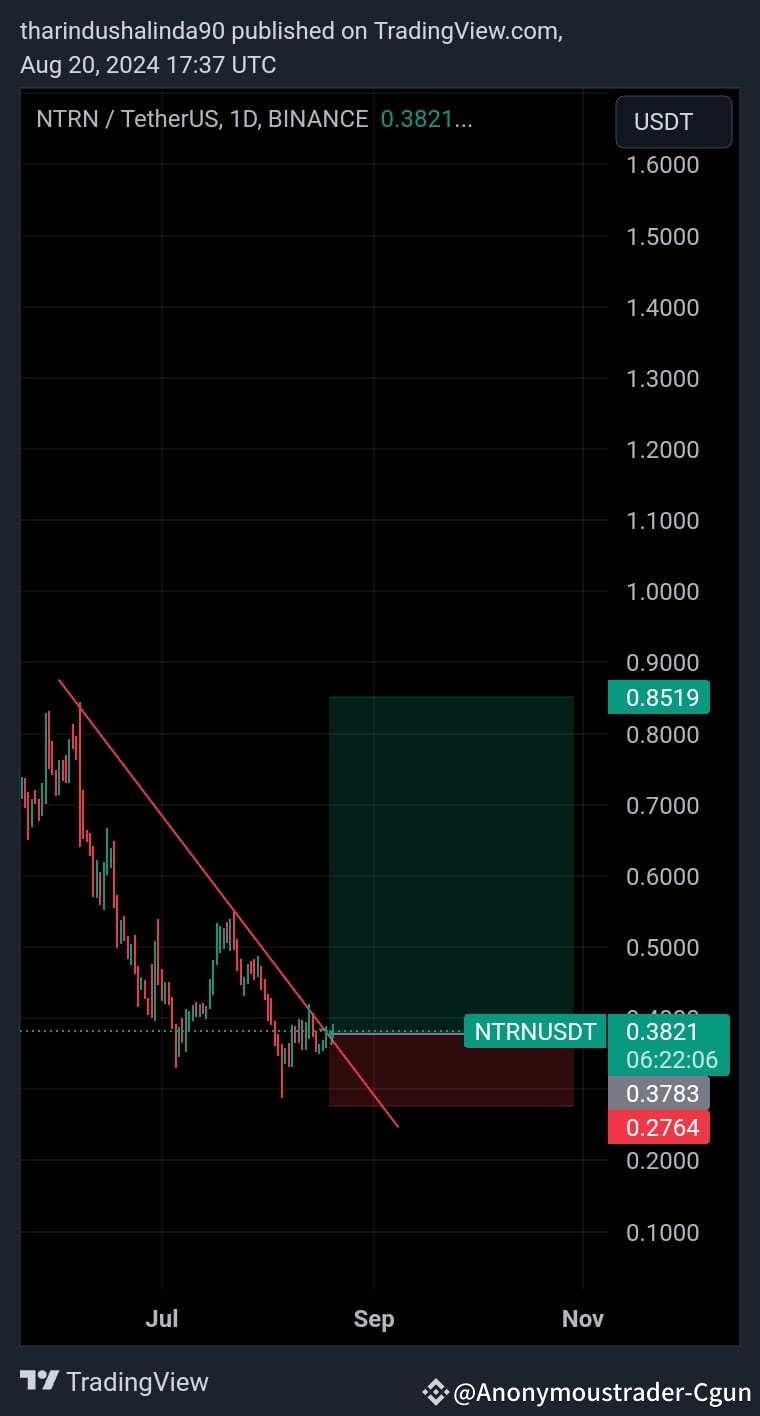Click the TradingView logo icon bottom left
The width and height of the screenshot is (760, 1416).
[x=40, y=1382]
